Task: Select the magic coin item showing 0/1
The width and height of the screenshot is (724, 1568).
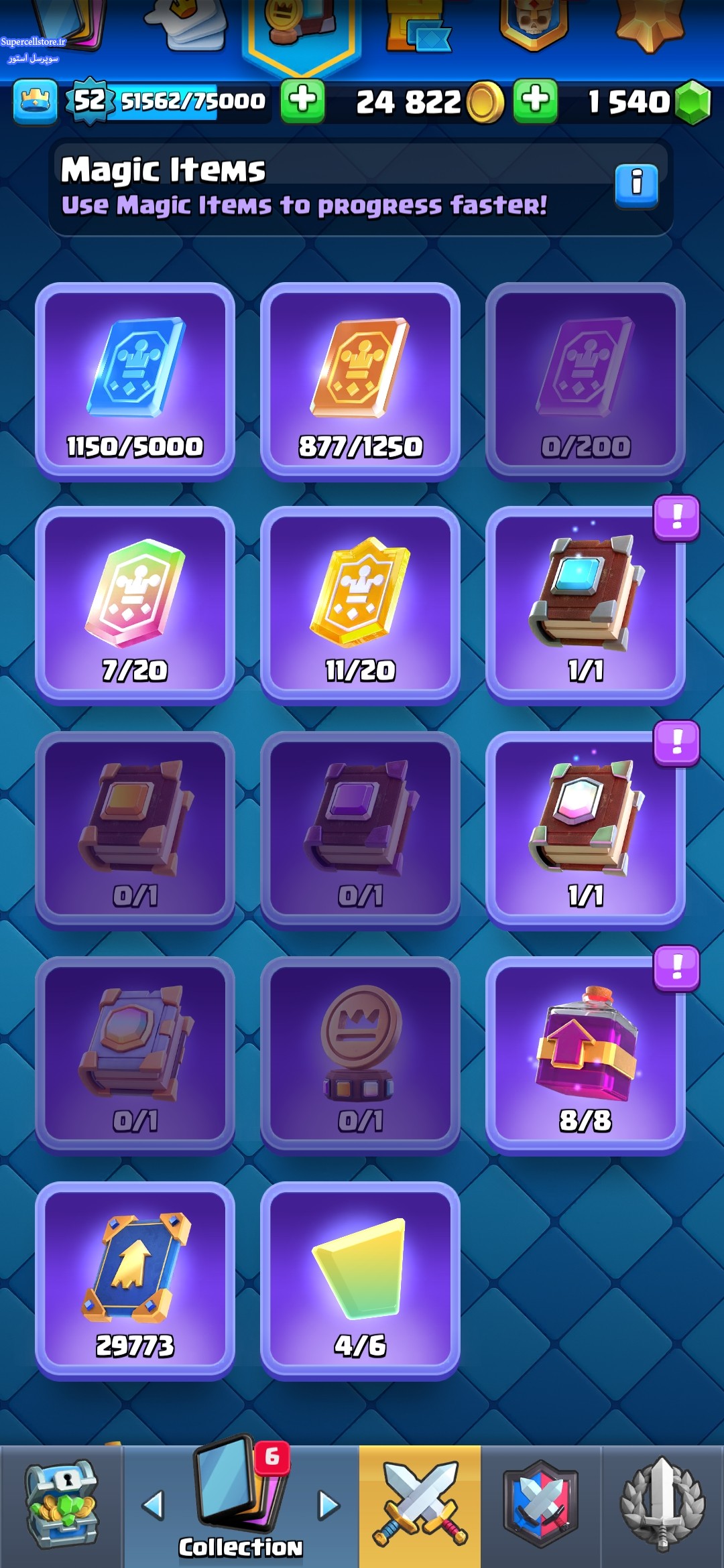Action: 360,1055
